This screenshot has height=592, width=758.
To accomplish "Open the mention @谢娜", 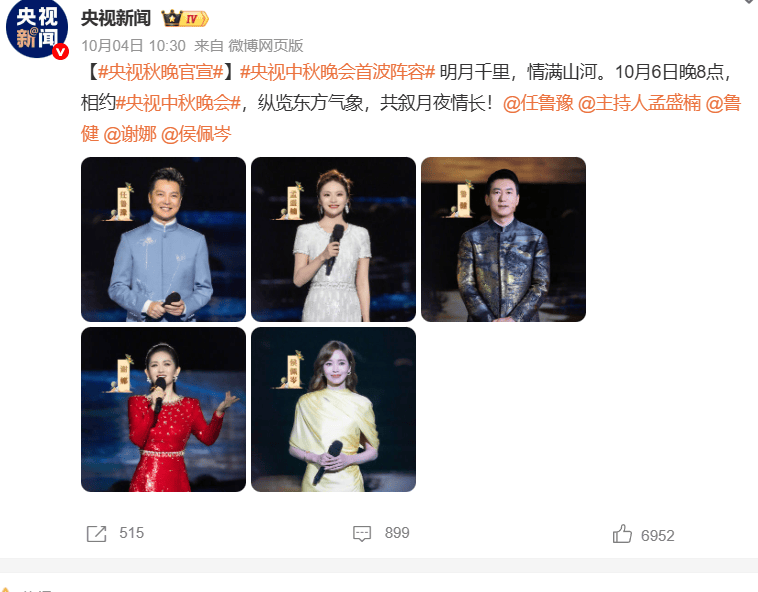I will (x=128, y=132).
